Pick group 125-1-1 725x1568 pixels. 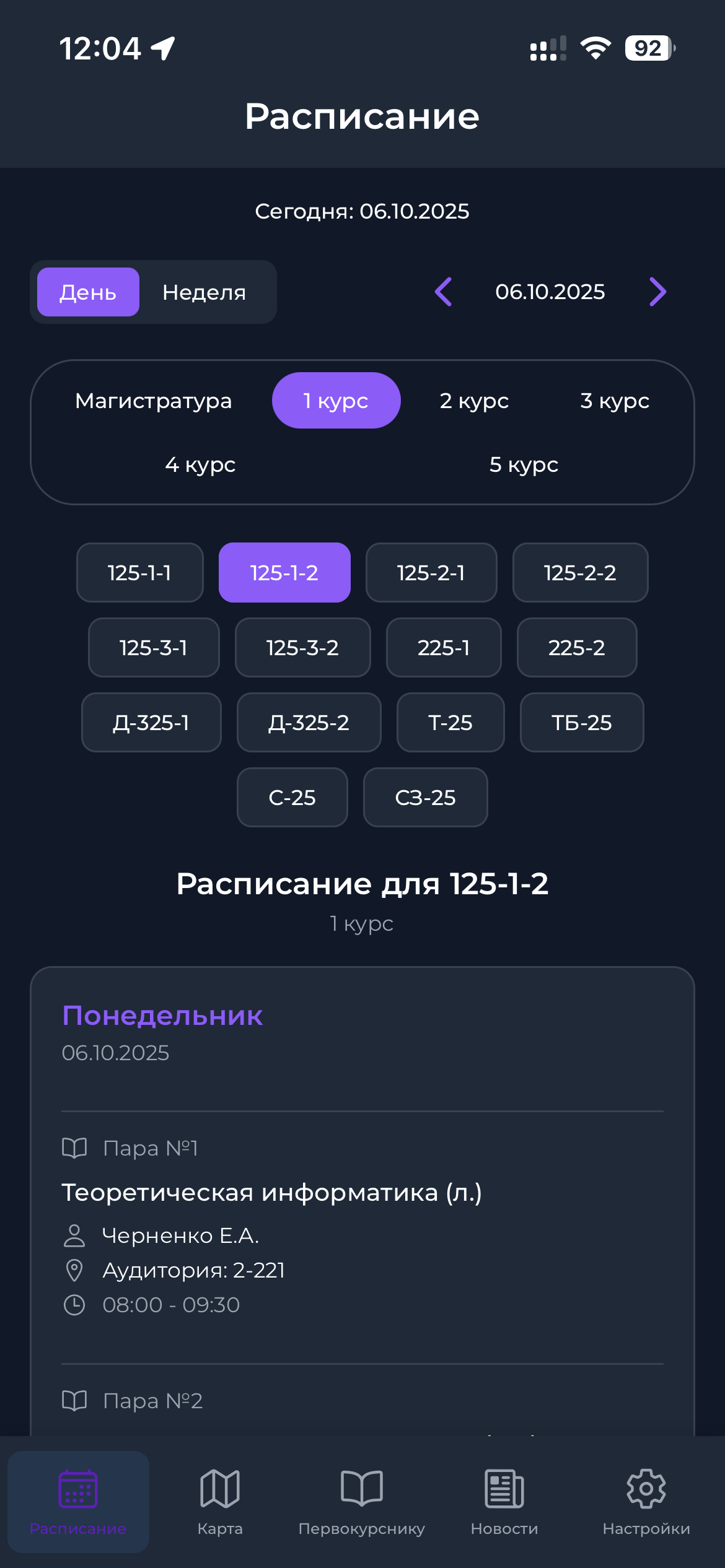[x=139, y=573]
